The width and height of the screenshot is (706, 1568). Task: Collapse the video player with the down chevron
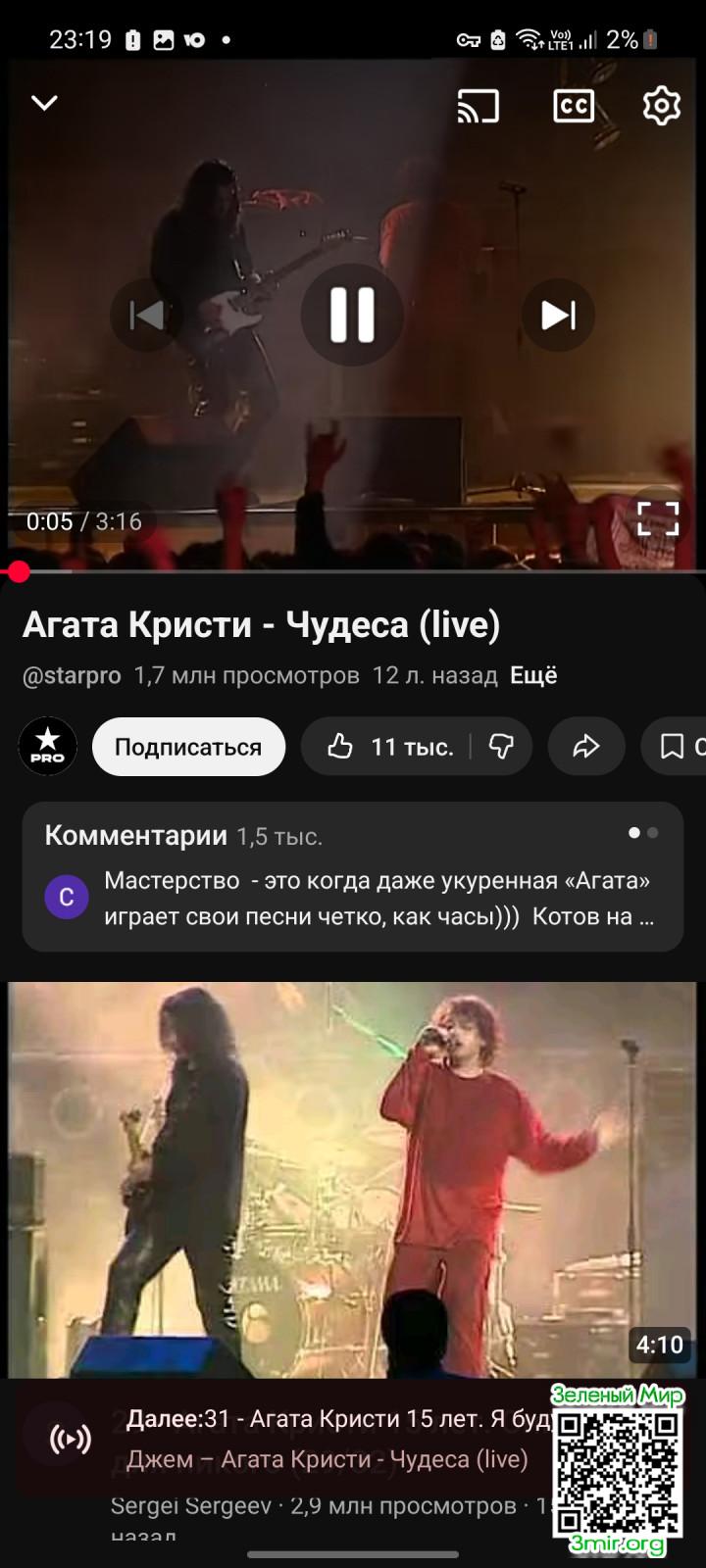coord(44,103)
